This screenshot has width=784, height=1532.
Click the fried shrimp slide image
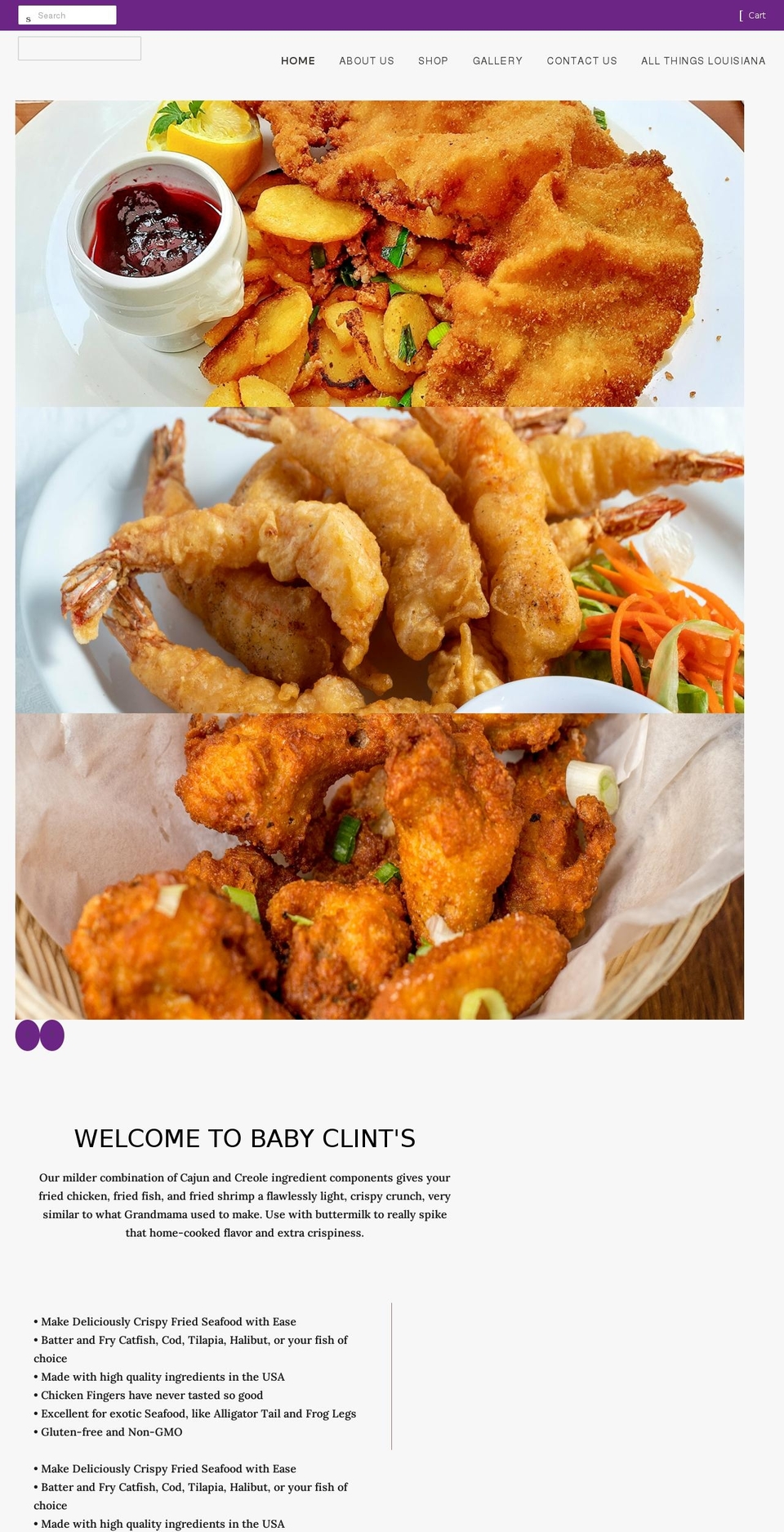click(379, 560)
